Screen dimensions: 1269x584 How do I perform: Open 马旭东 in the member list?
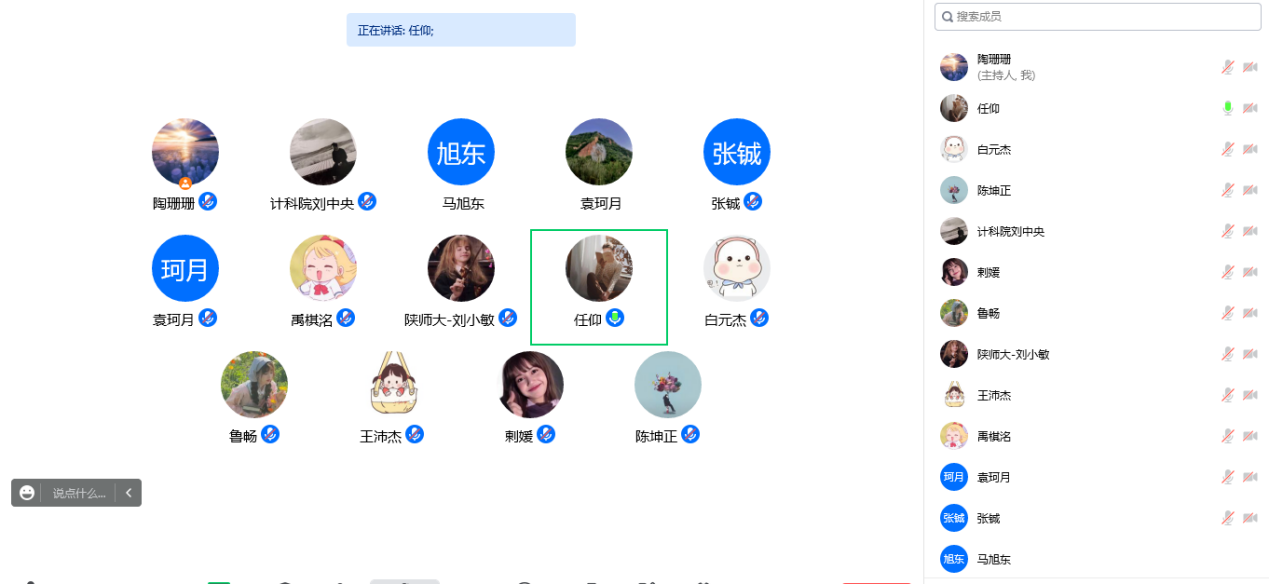993,559
